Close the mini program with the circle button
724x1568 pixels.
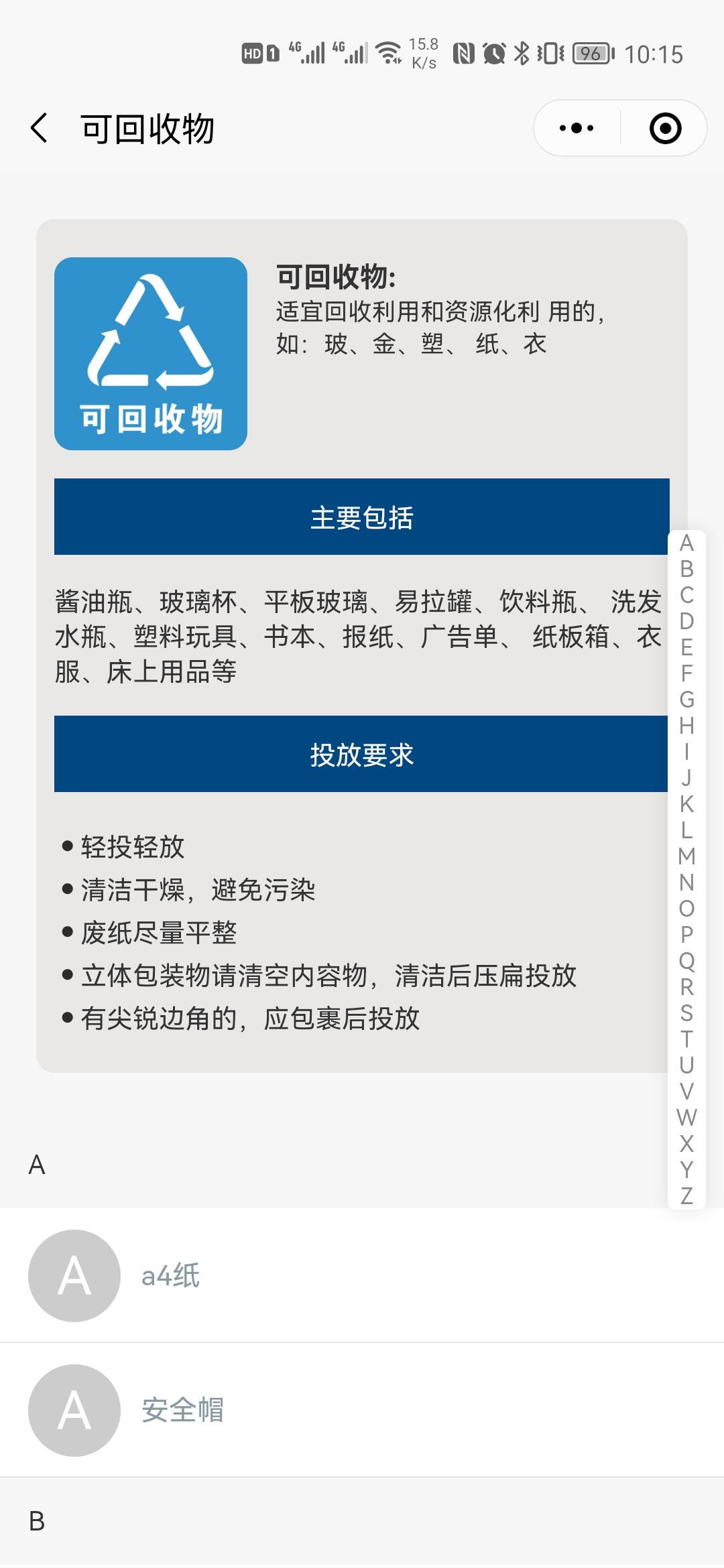[665, 128]
